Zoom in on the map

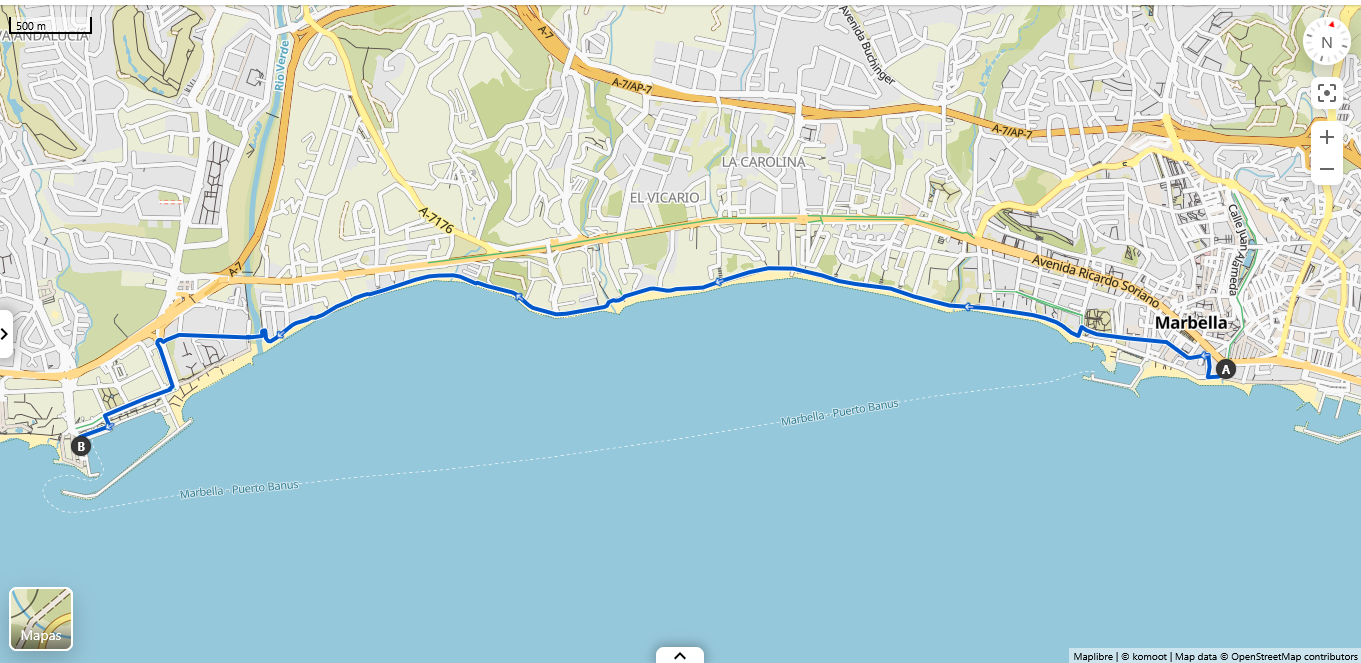click(1326, 137)
